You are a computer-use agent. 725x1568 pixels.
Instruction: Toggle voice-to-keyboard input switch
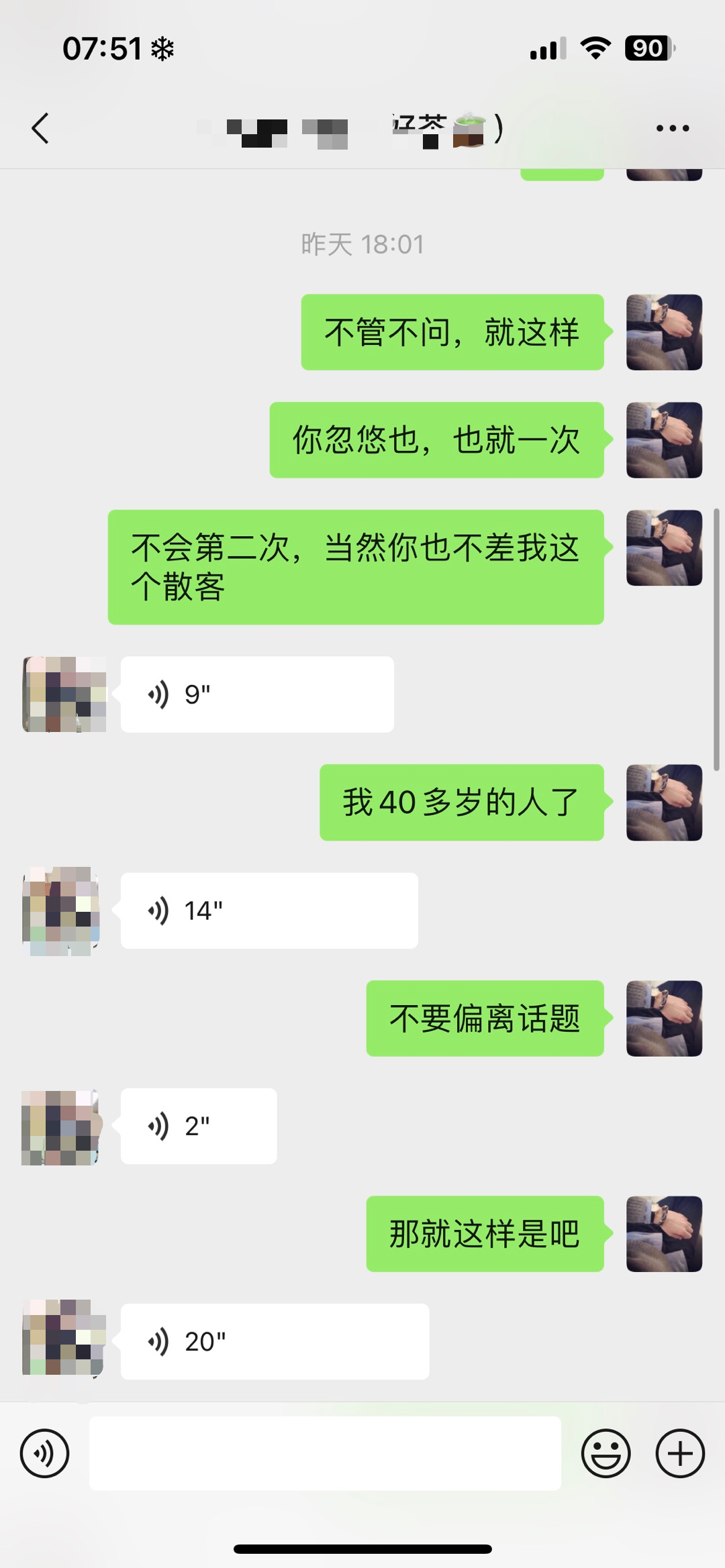(45, 1453)
